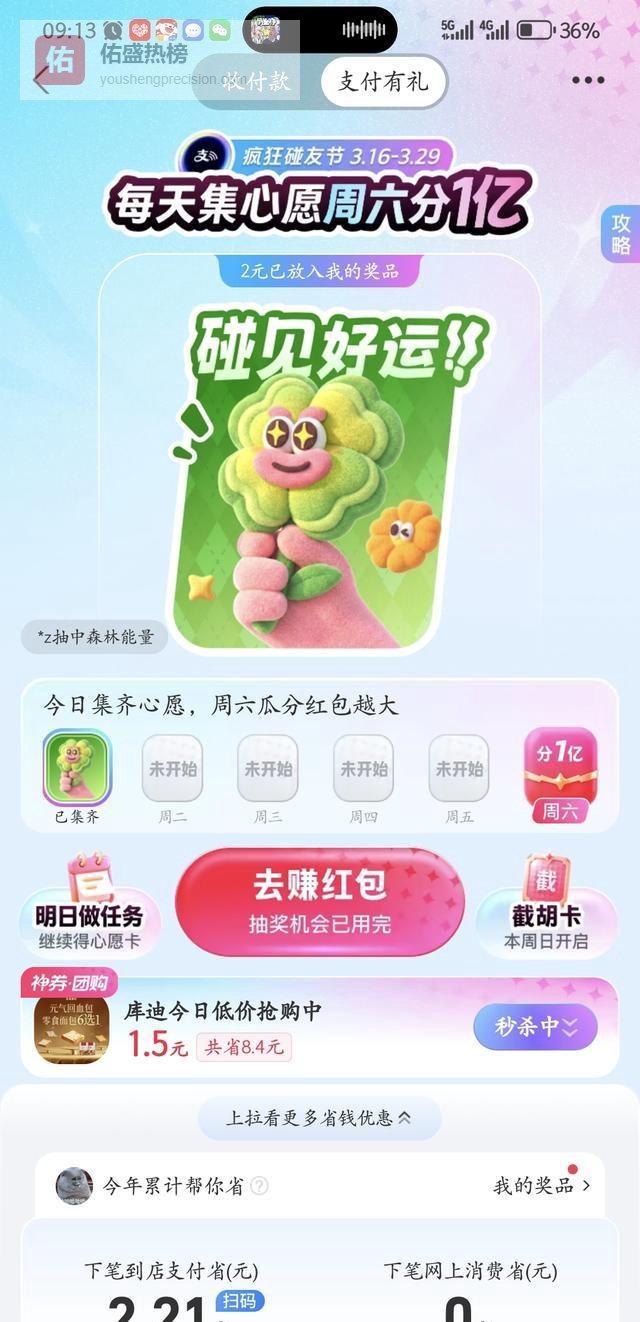
Task: Open the 攻略 guide side tab
Action: [x=621, y=235]
